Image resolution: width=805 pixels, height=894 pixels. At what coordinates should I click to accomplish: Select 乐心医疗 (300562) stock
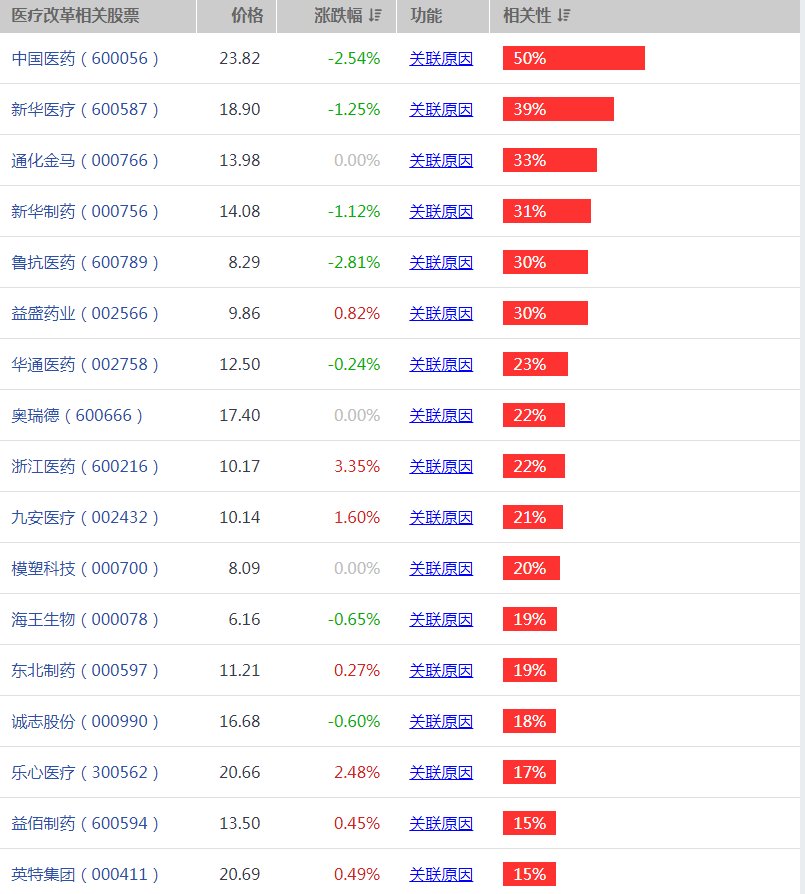point(83,772)
